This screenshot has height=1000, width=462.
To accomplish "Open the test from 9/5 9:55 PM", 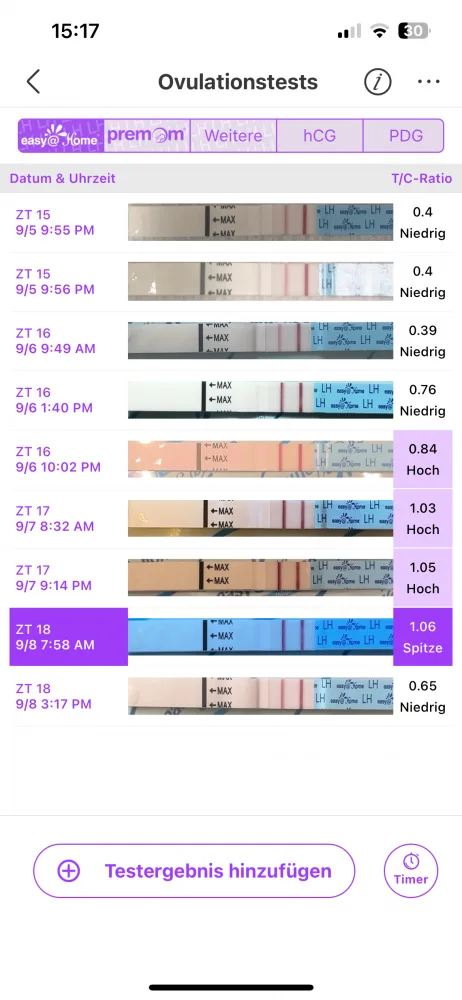I will coord(231,222).
